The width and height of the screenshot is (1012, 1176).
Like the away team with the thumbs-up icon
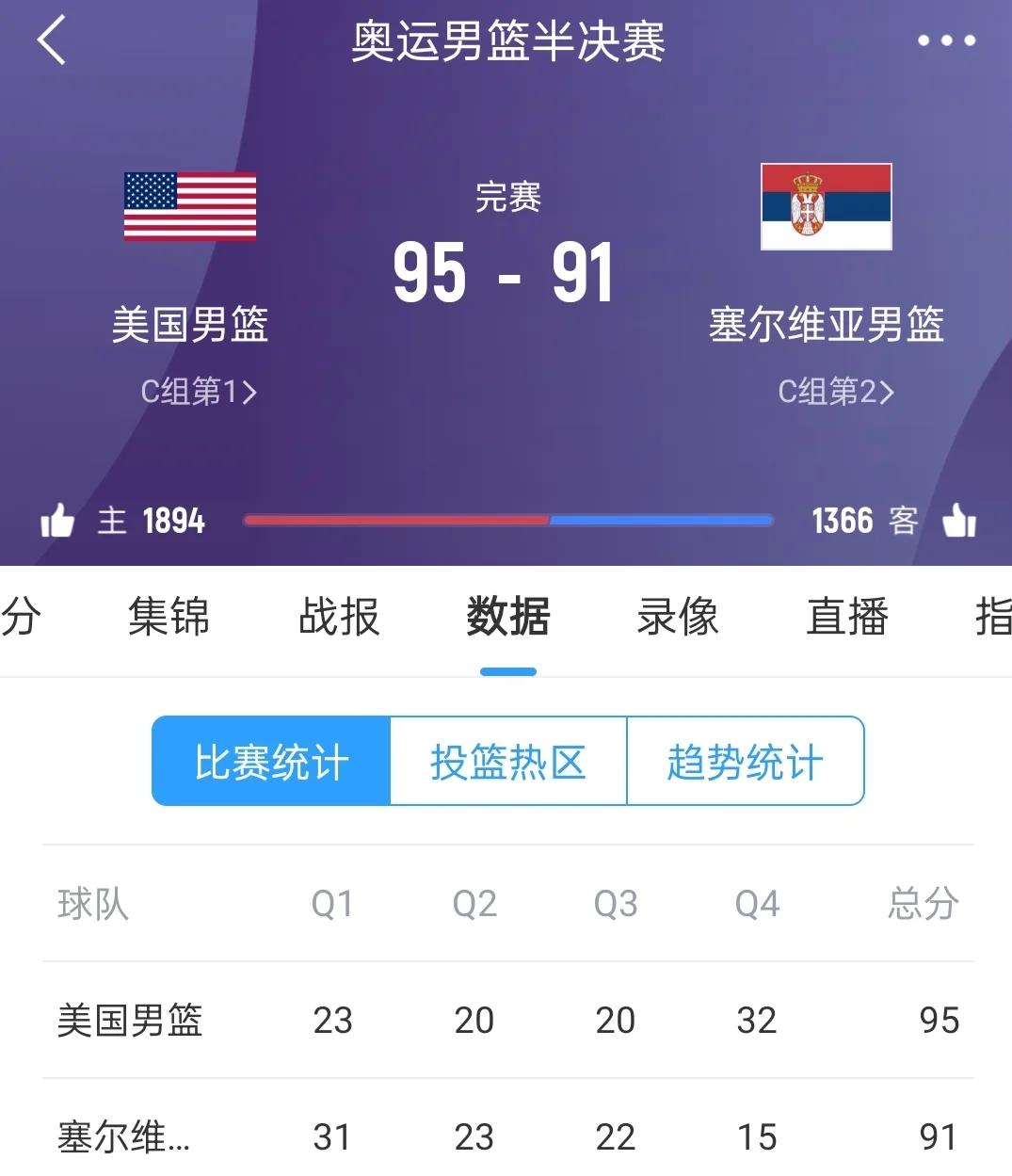point(959,520)
